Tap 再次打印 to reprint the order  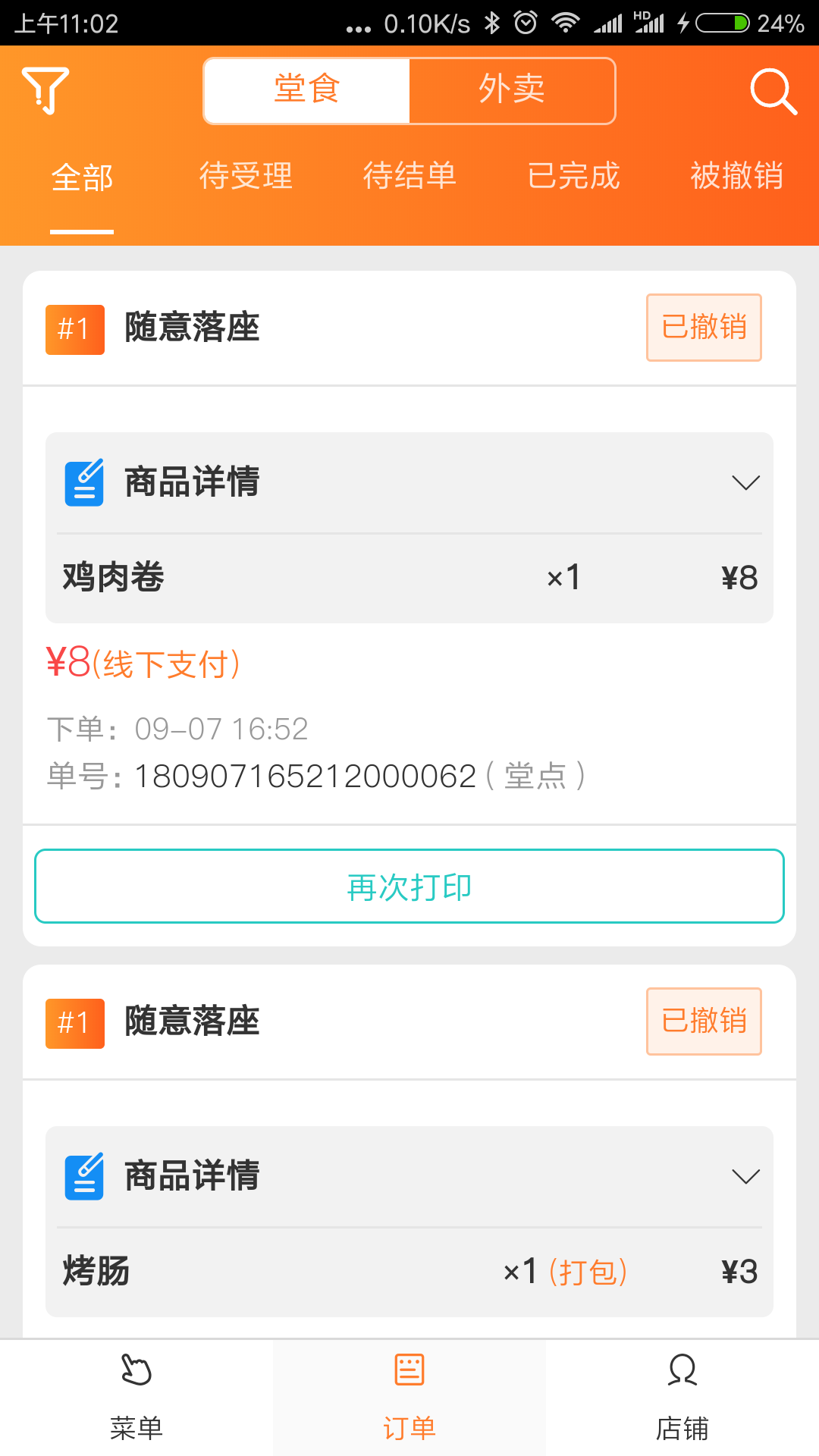tap(409, 886)
